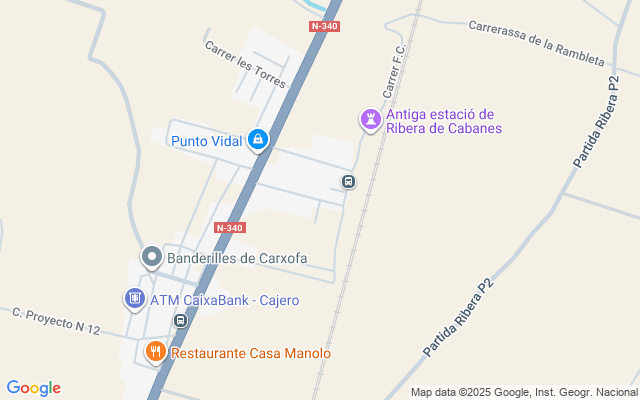Select the bus stop beside Carrer F.C.
The width and height of the screenshot is (640, 400).
coord(348,181)
